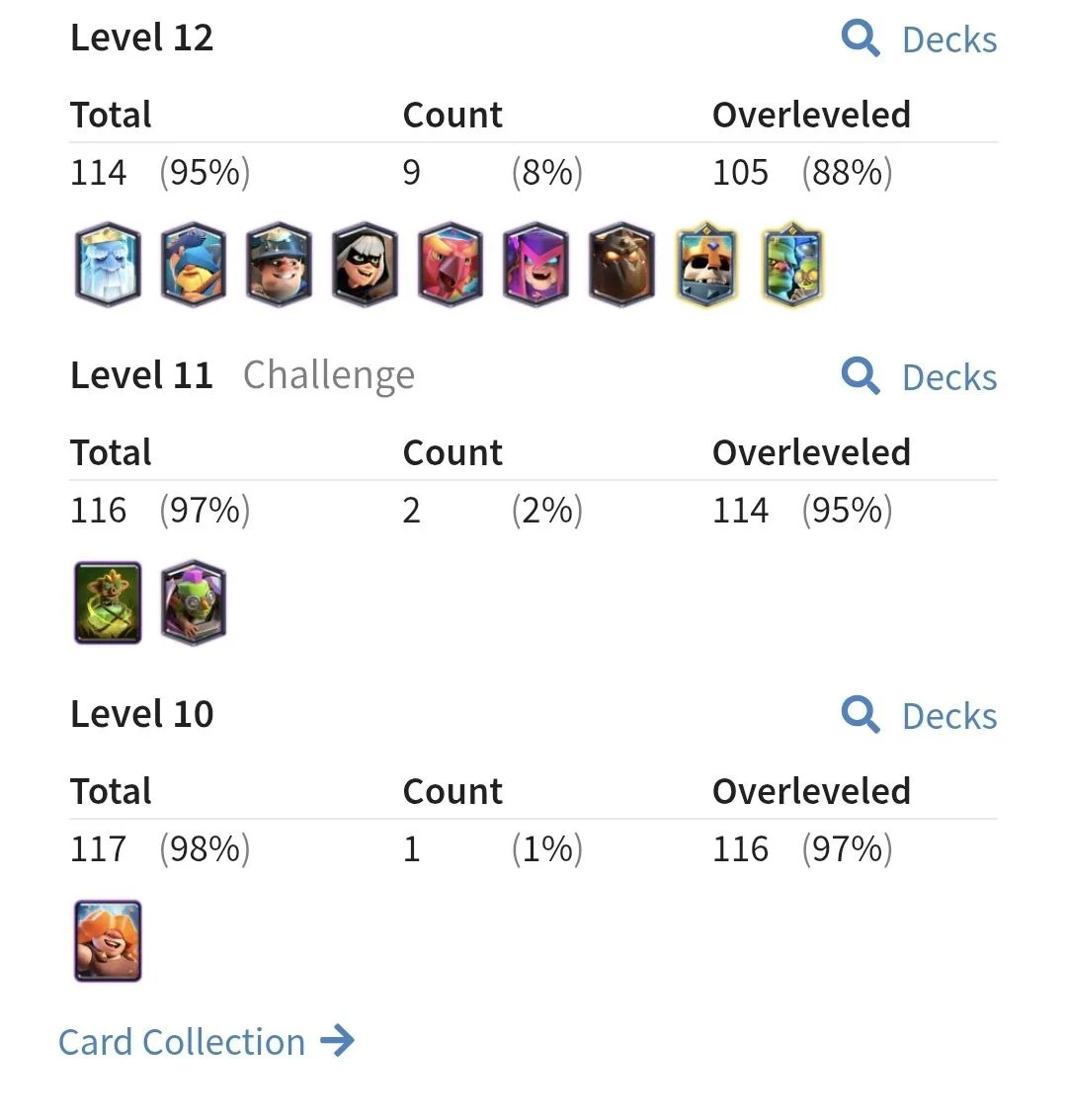Go to the Card Collection page
Image resolution: width=1067 pixels, height=1120 pixels.
[205, 1042]
